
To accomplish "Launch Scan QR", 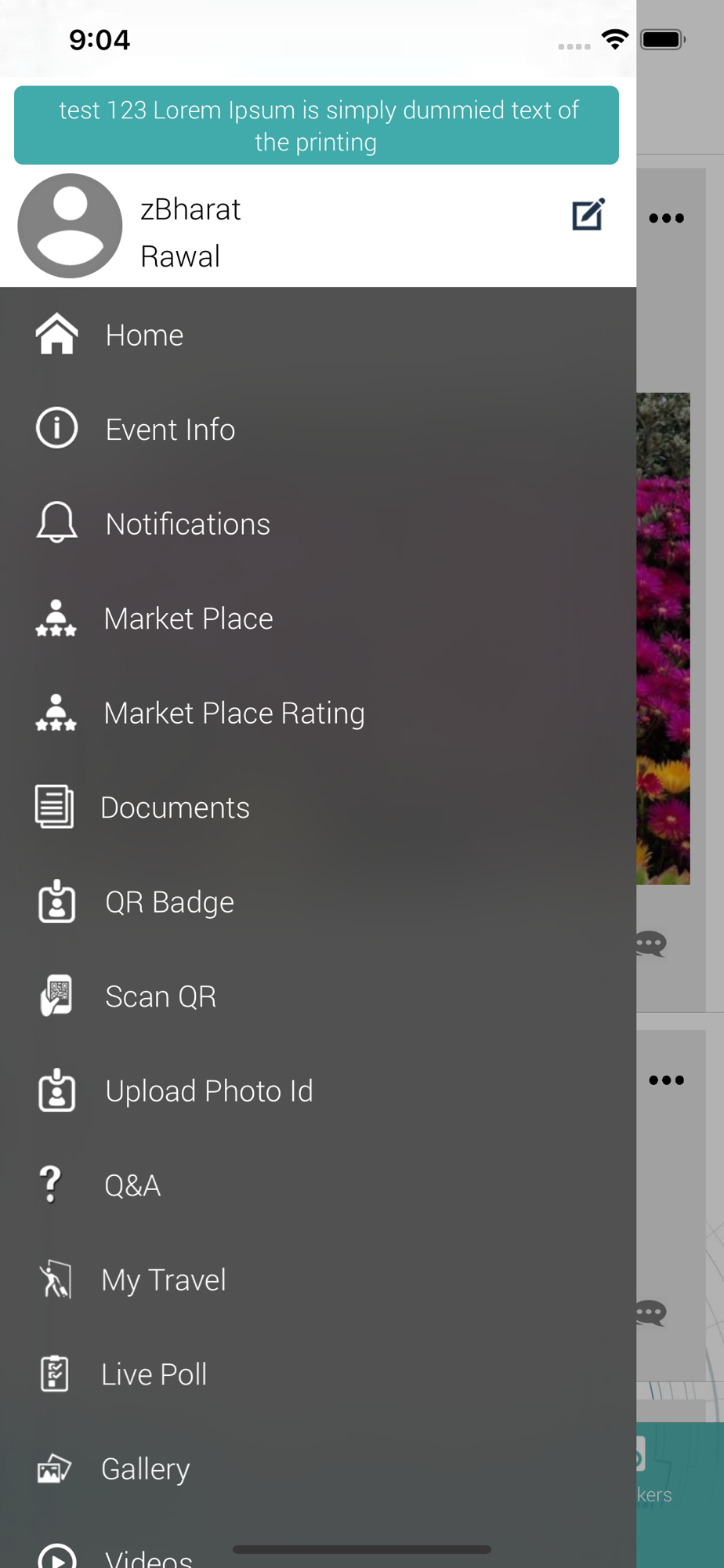I will [x=318, y=996].
